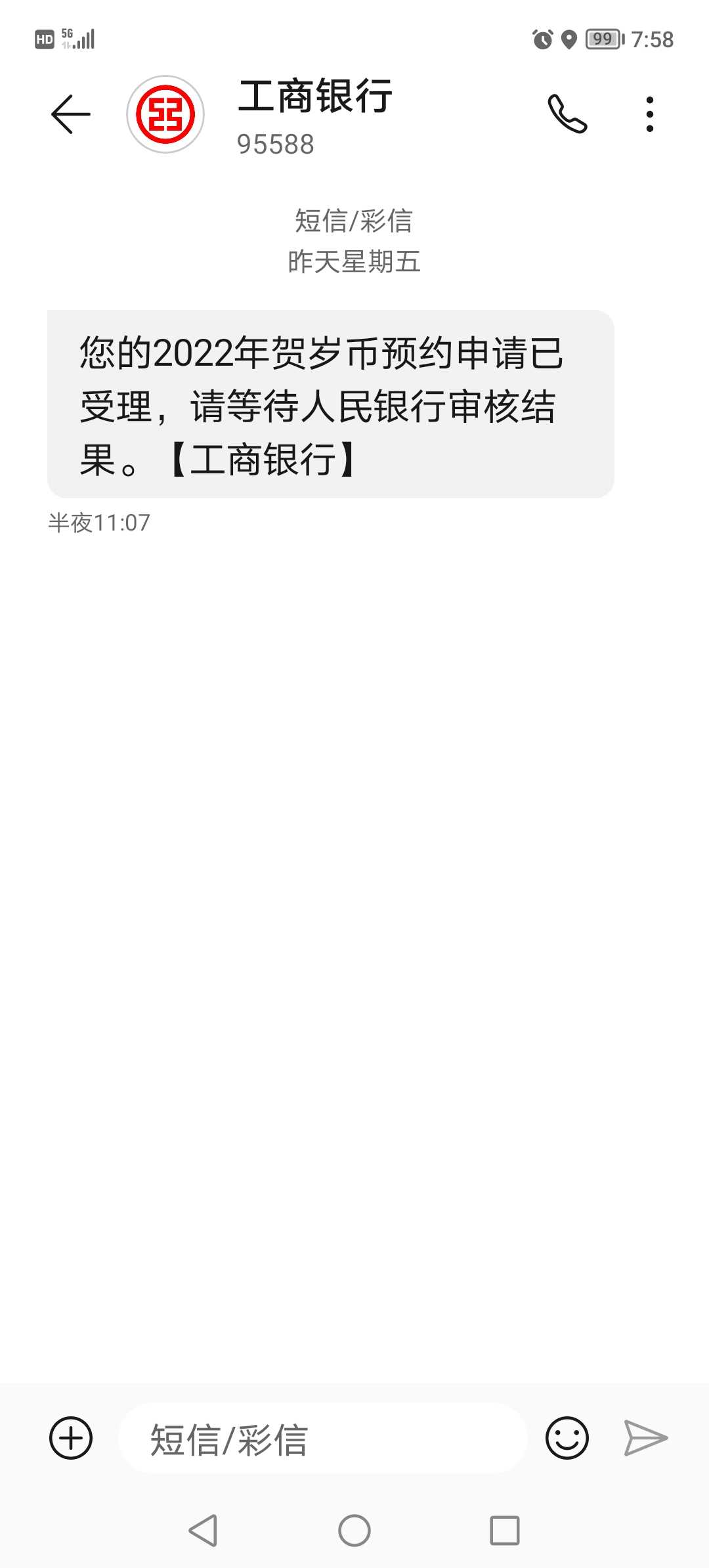Focus the 短信/彩信 message input field

click(x=323, y=1438)
